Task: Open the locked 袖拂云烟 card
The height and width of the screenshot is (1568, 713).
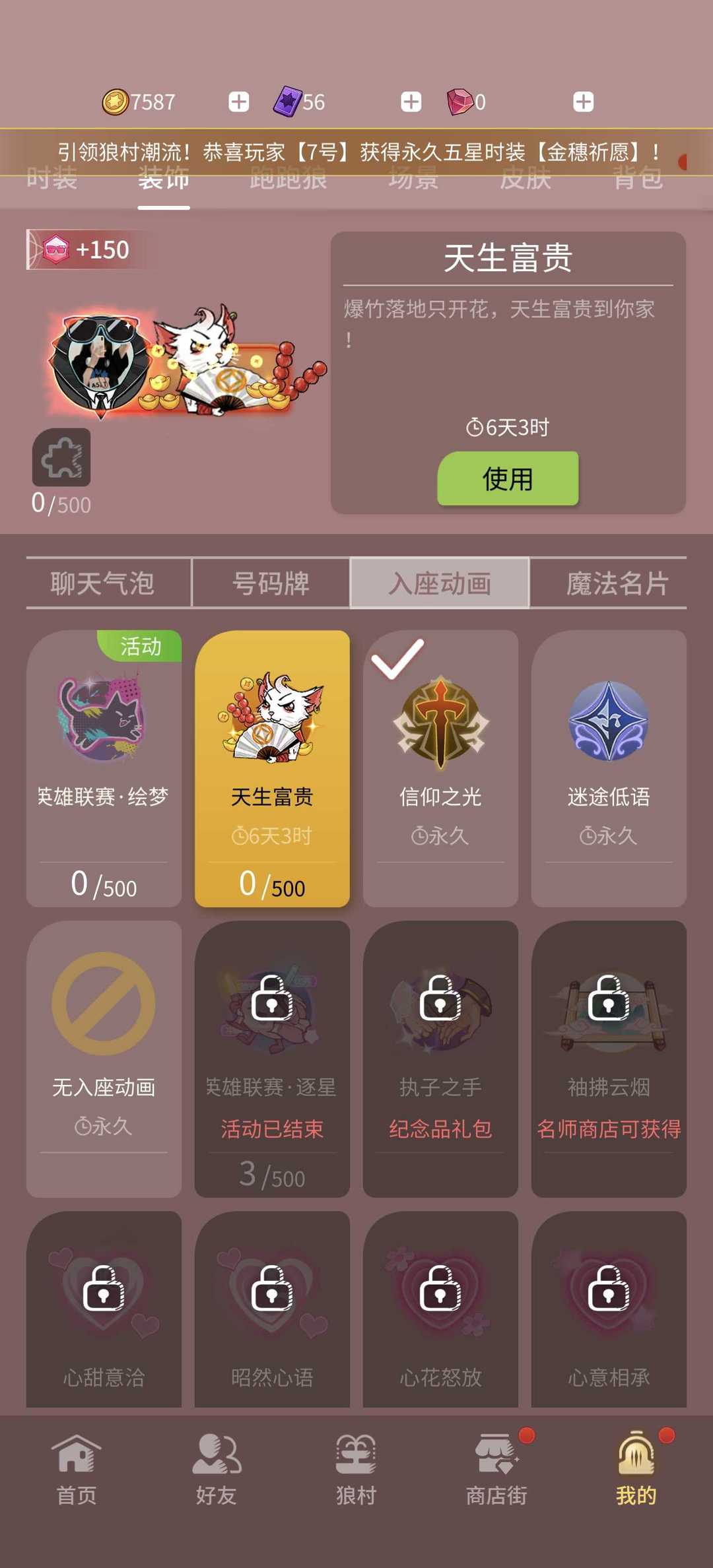Action: tap(609, 1059)
